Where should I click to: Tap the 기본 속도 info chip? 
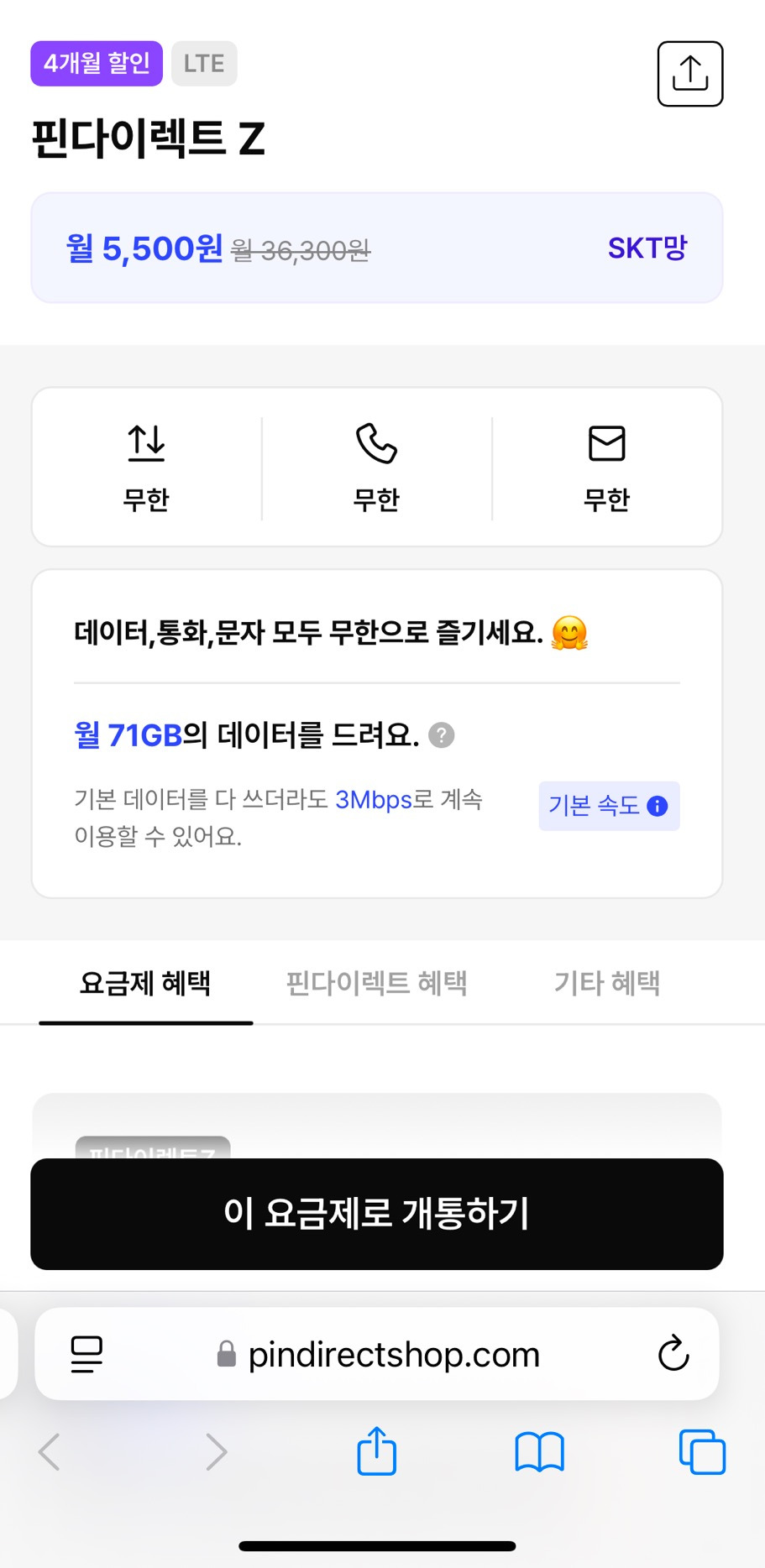[609, 806]
